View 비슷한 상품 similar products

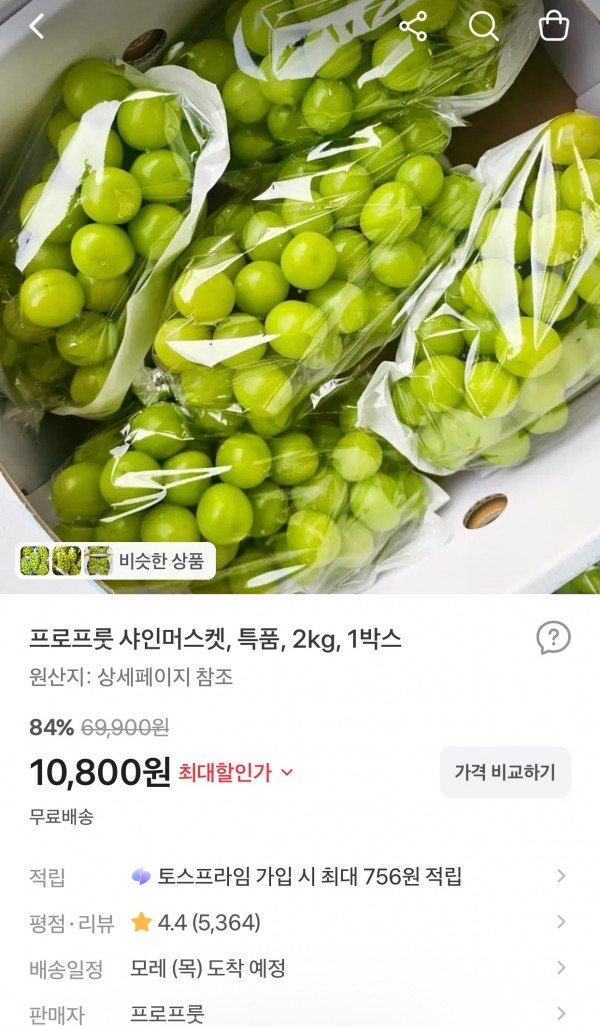[x=115, y=561]
